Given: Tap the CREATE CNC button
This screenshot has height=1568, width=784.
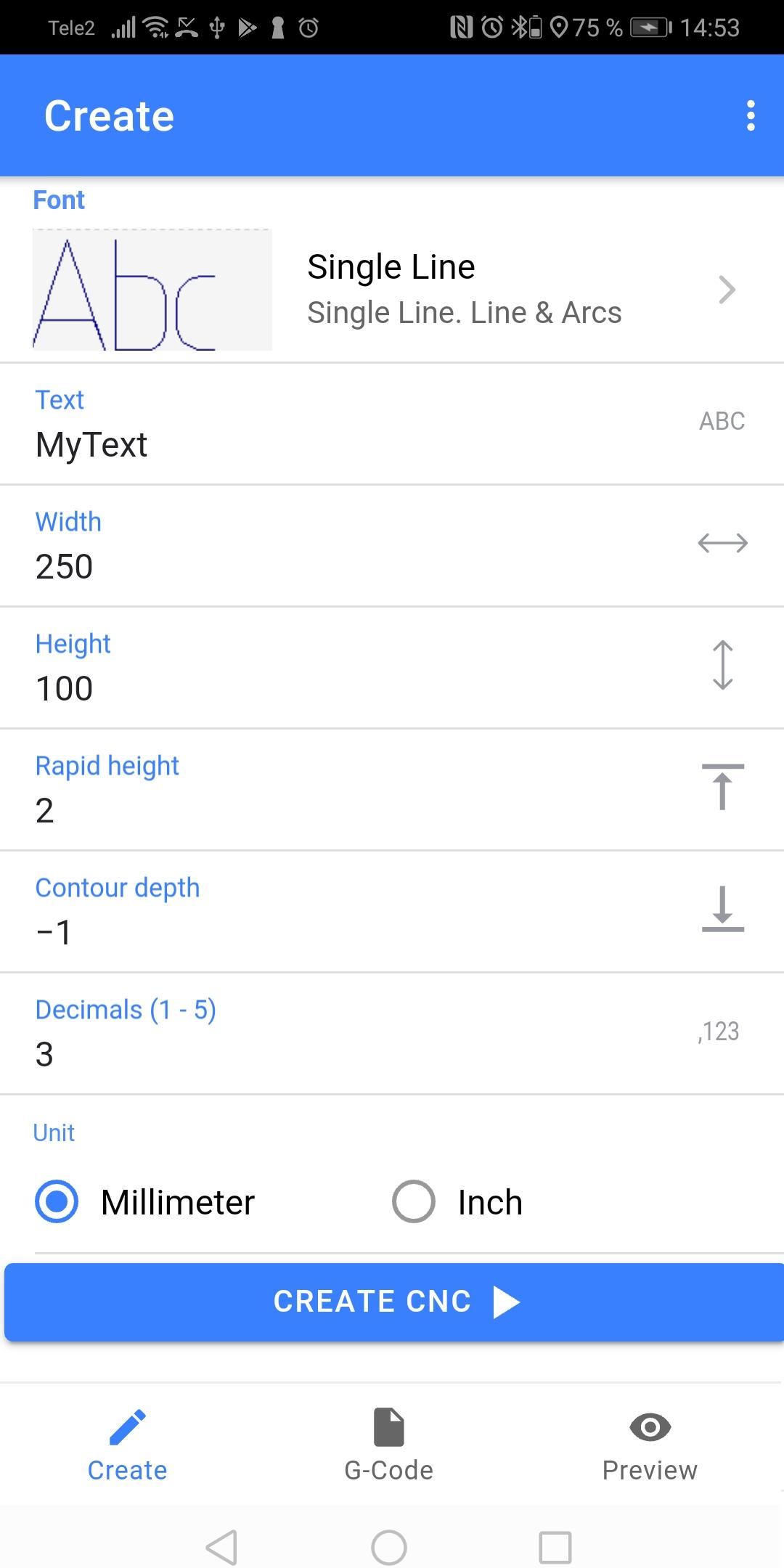Looking at the screenshot, I should click(394, 1302).
